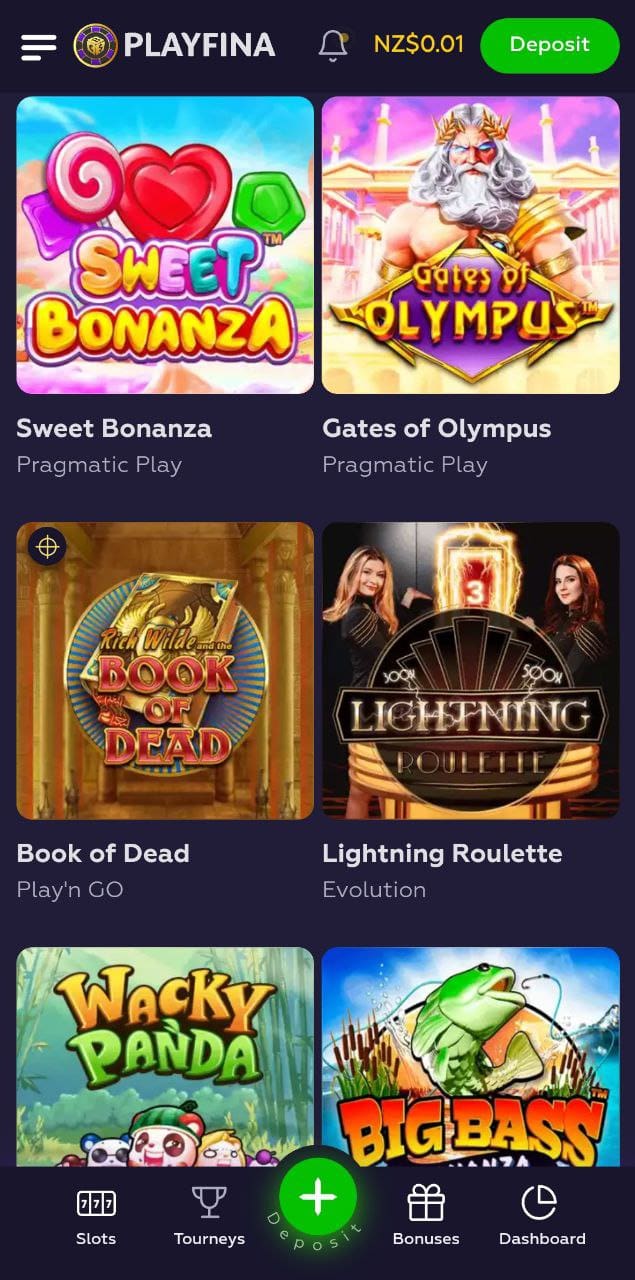
Task: Open Book of Dead game tile
Action: [165, 670]
